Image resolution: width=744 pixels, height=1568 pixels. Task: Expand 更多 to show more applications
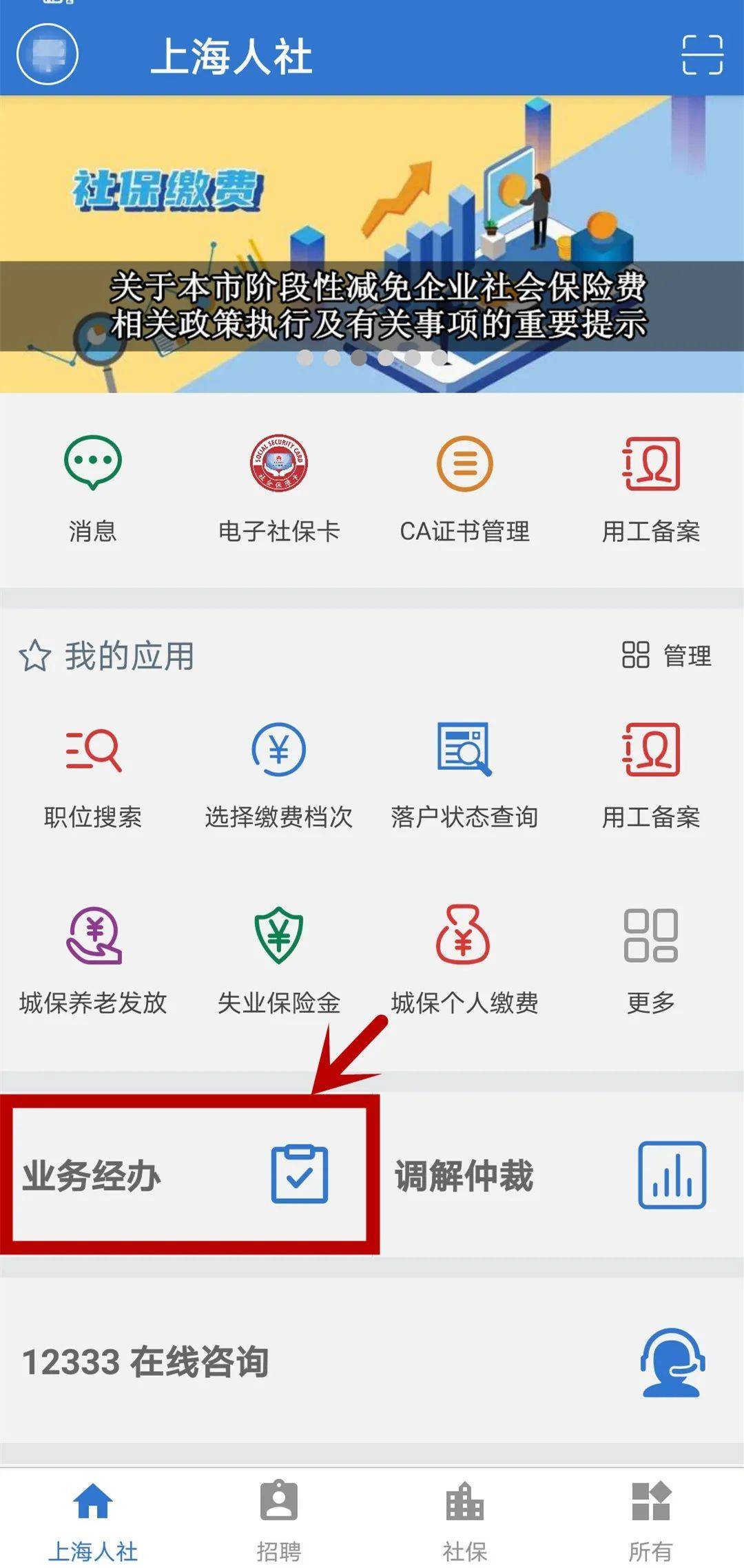pyautogui.click(x=651, y=937)
